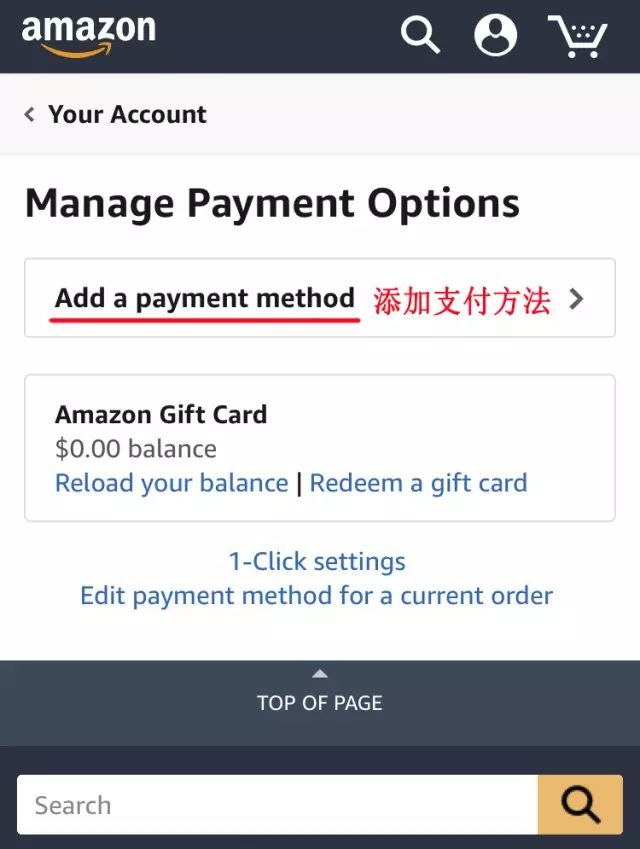This screenshot has width=640, height=849.
Task: View the shopping cart
Action: click(578, 36)
